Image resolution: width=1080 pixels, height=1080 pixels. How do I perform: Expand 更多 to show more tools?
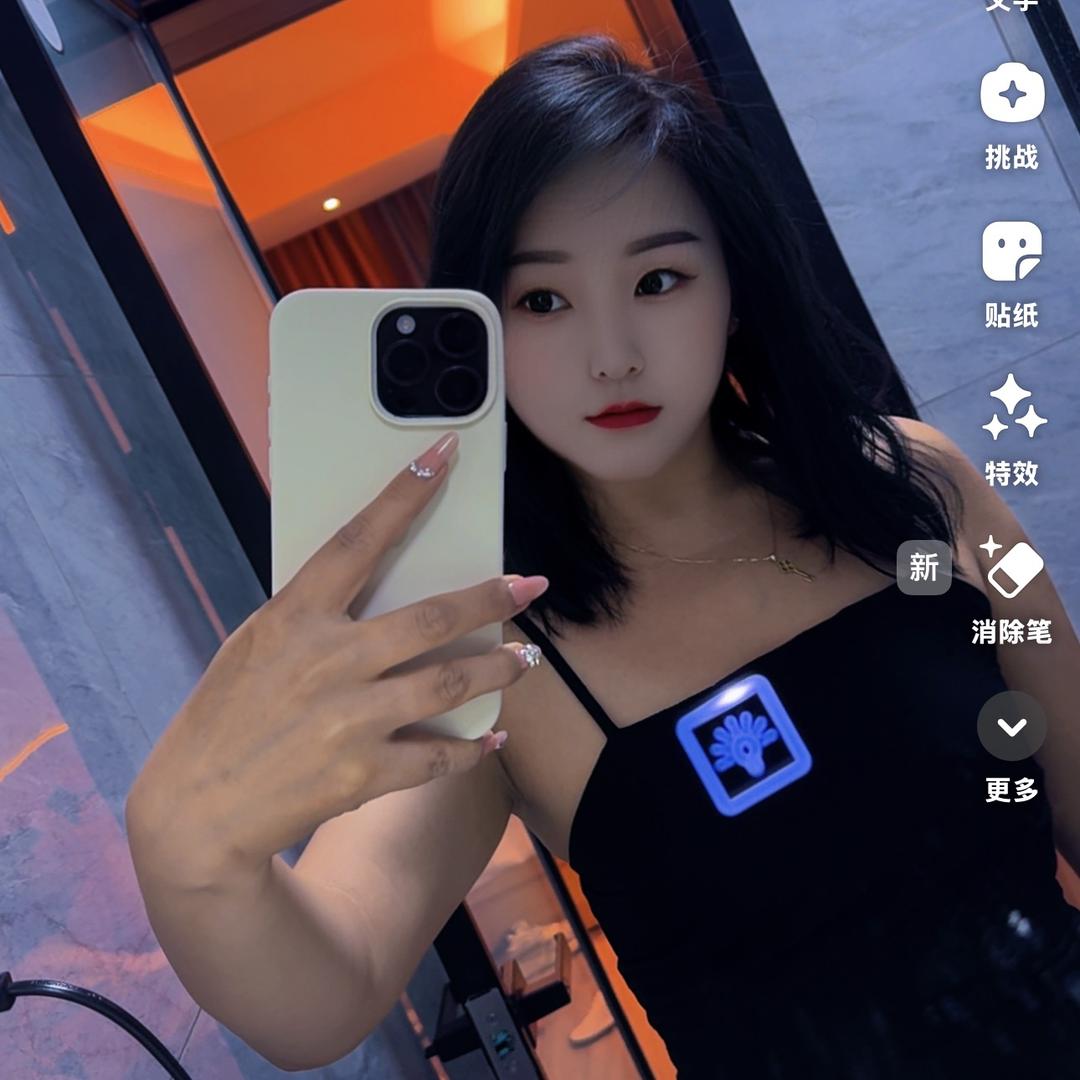click(1012, 726)
